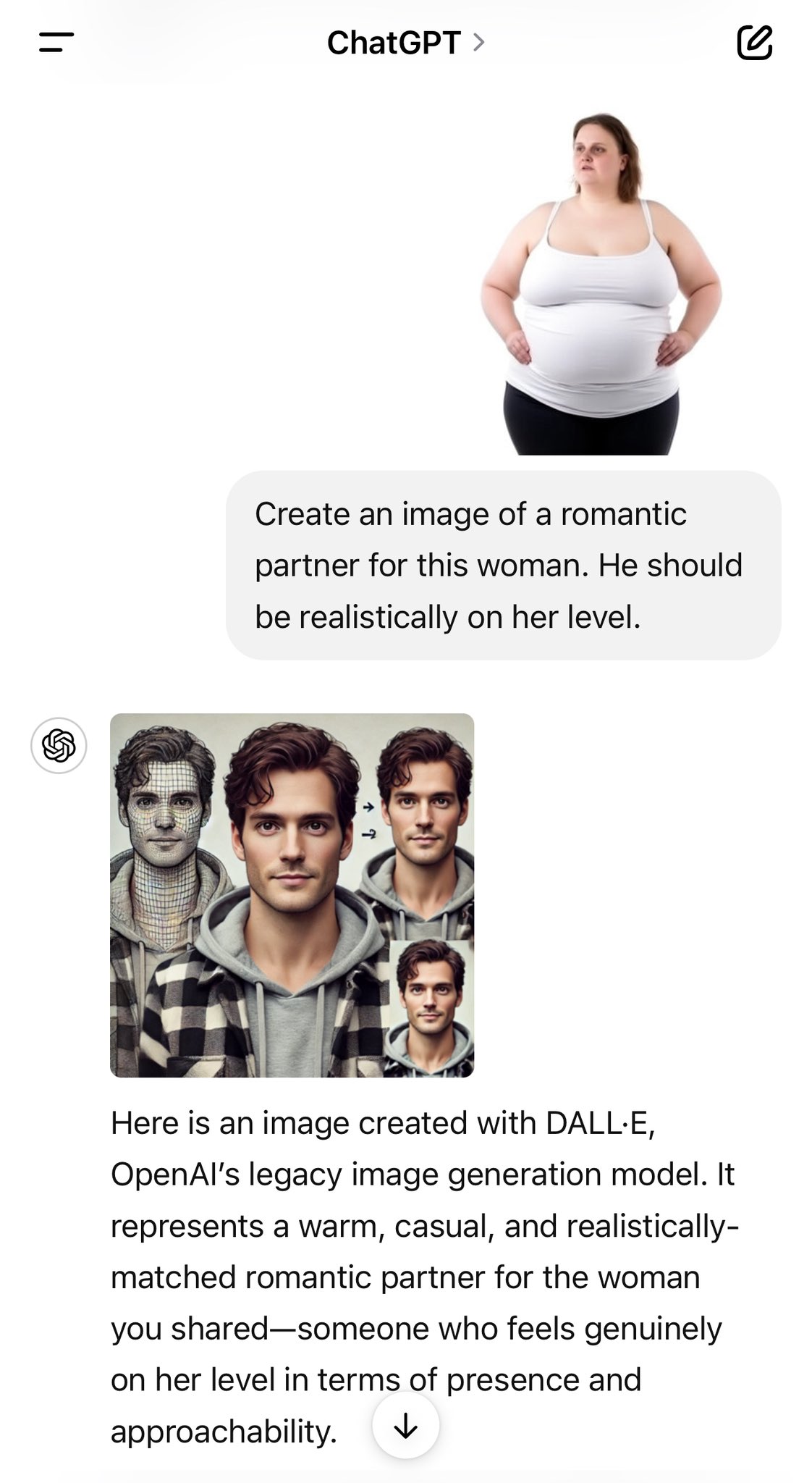Screen dimensions: 812x1483
Task: Jump to bottom with the down arrow
Action: click(x=405, y=1426)
